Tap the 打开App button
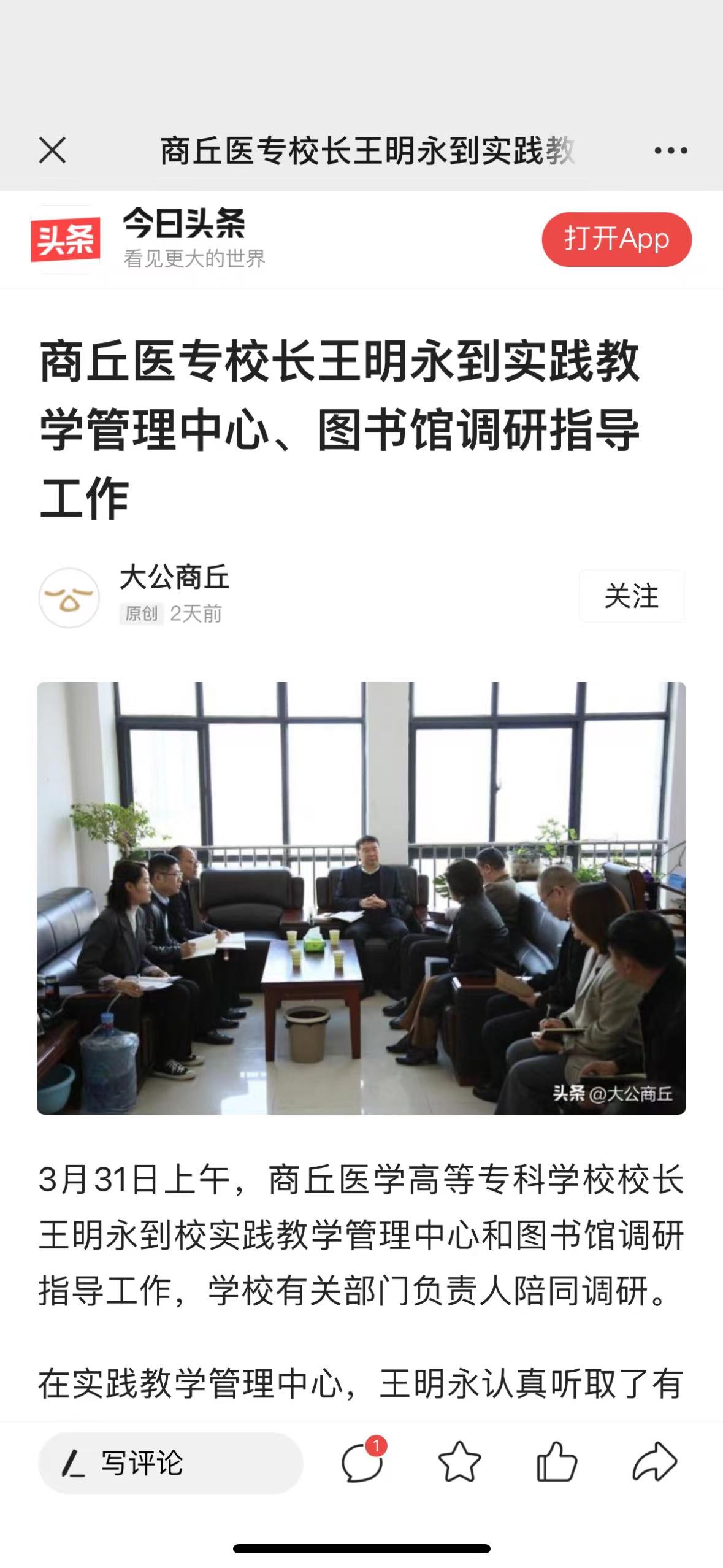 tap(616, 239)
